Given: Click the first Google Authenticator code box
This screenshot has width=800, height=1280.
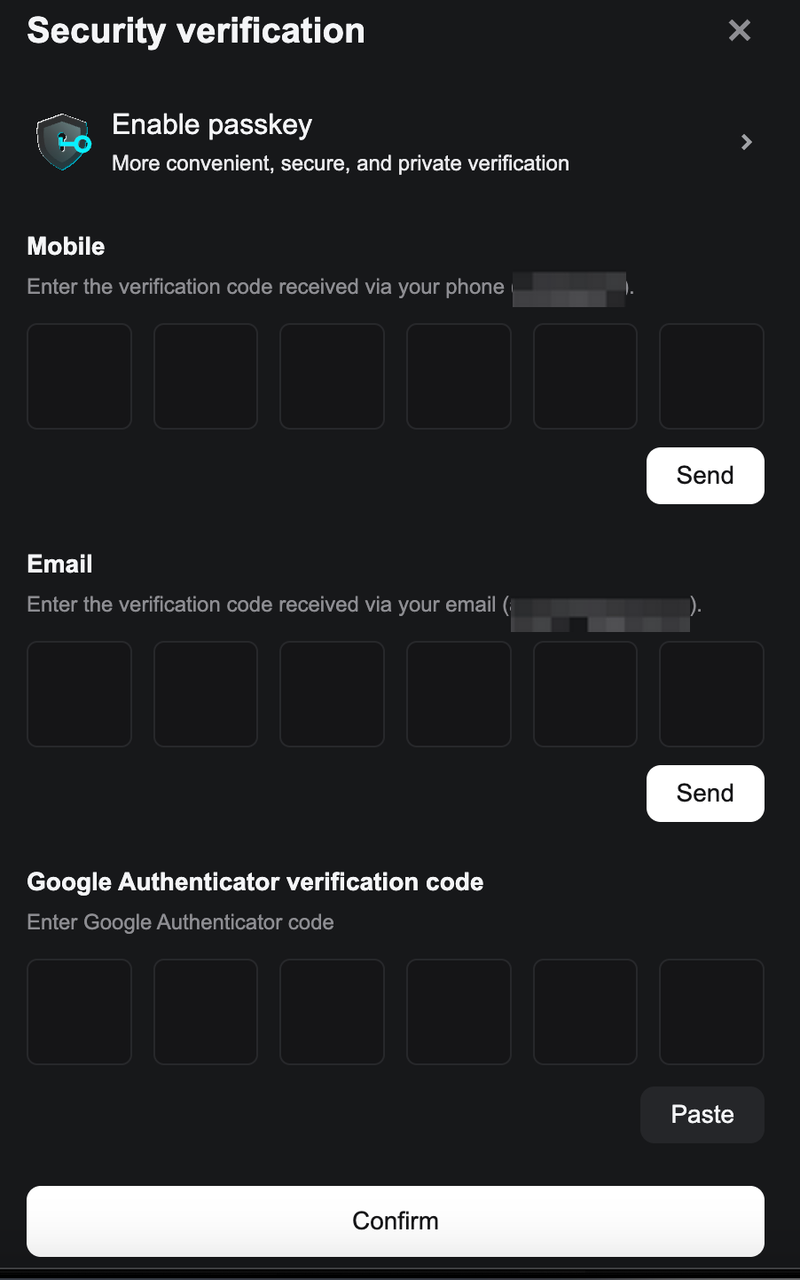Looking at the screenshot, I should pyautogui.click(x=79, y=1011).
